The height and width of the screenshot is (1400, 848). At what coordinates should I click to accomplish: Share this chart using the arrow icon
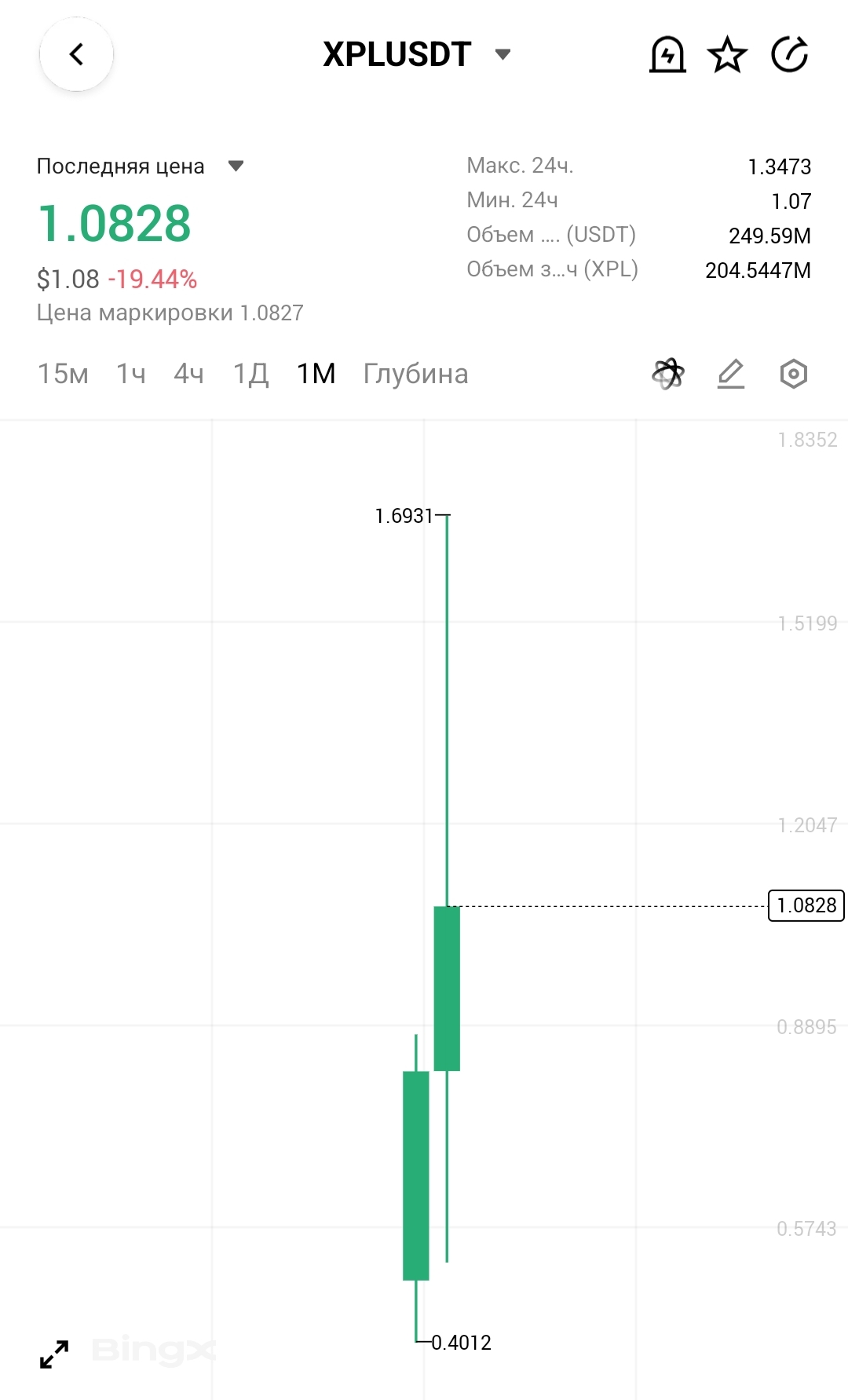click(x=789, y=55)
